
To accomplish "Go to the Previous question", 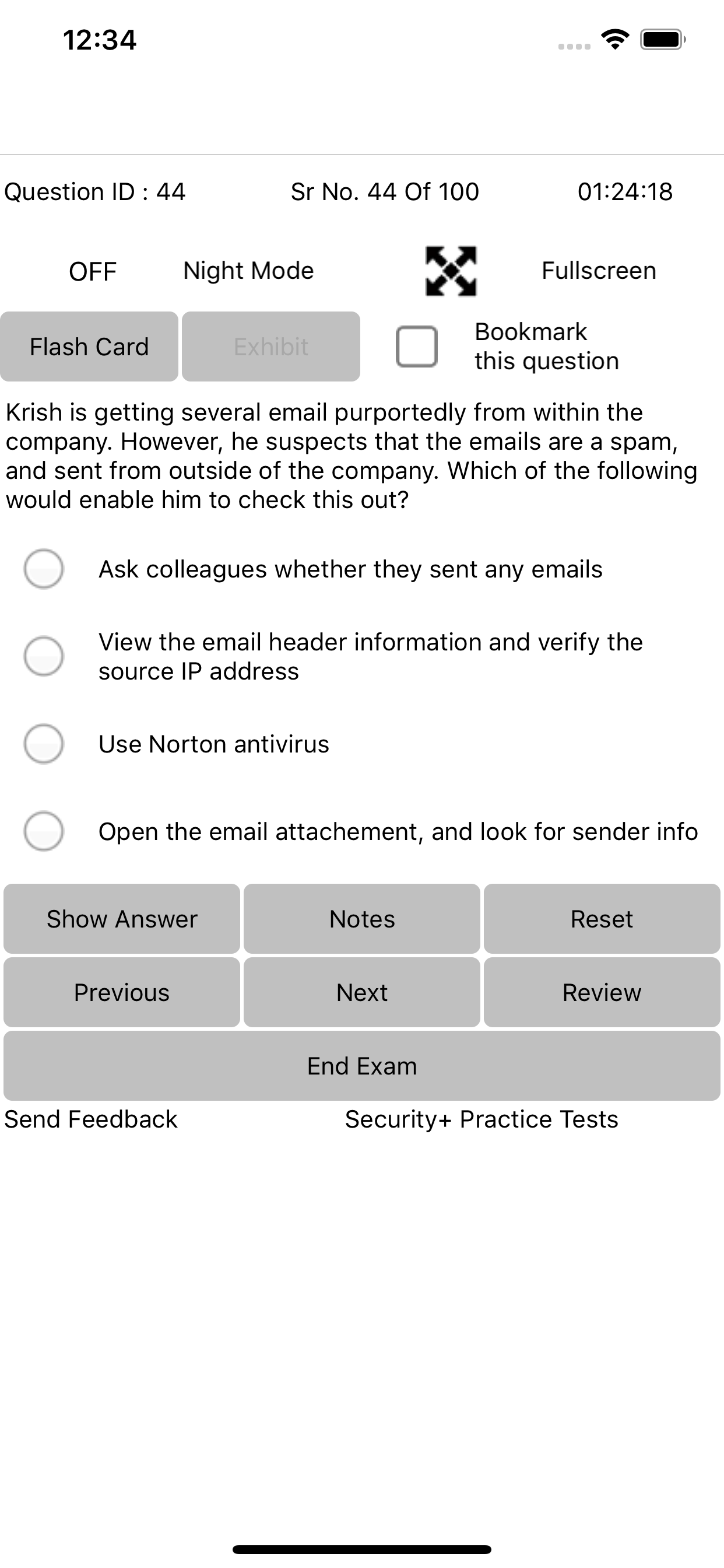I will (x=121, y=992).
